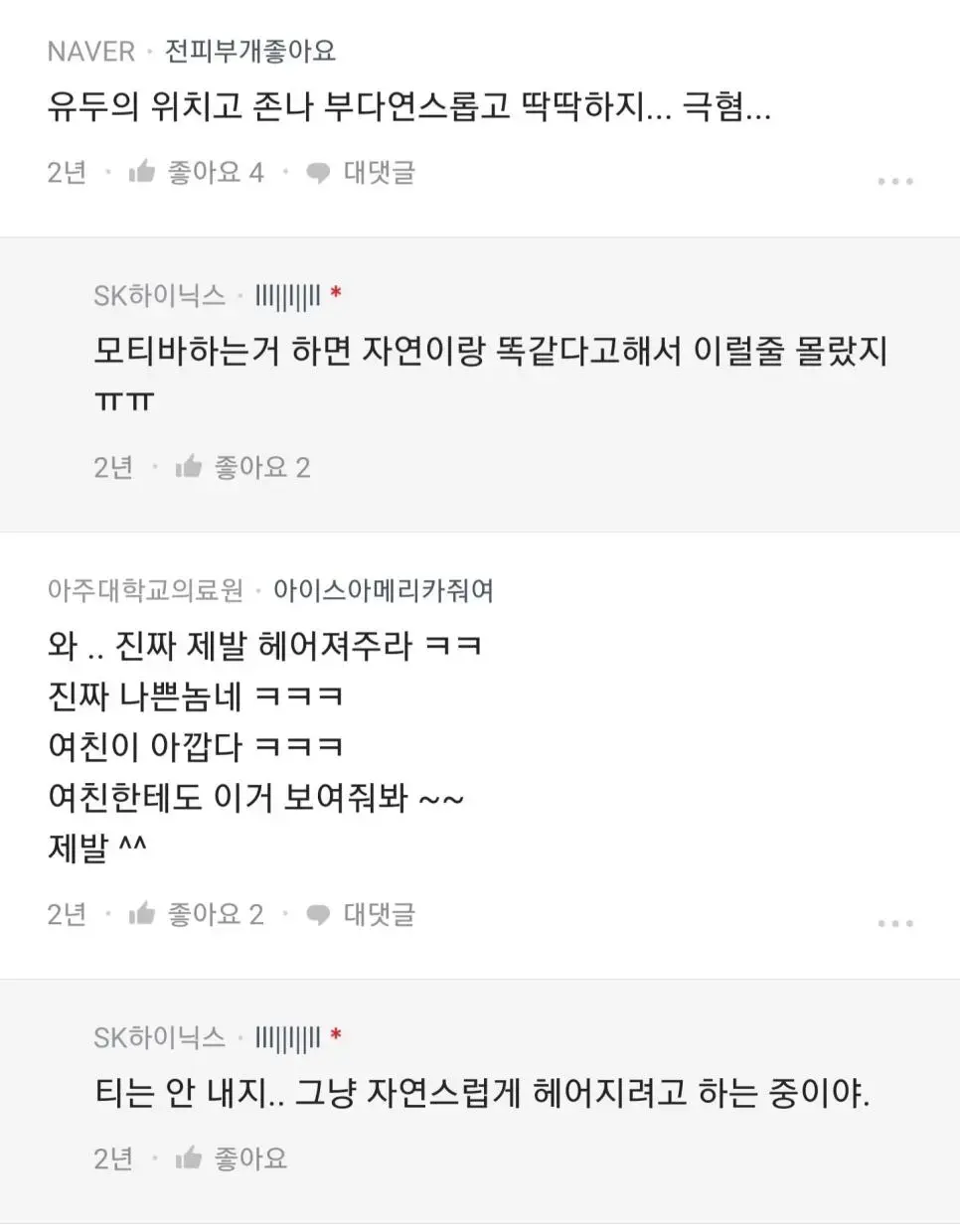Reply to the NAVER user's comment
This screenshot has height=1232, width=960.
click(x=361, y=173)
